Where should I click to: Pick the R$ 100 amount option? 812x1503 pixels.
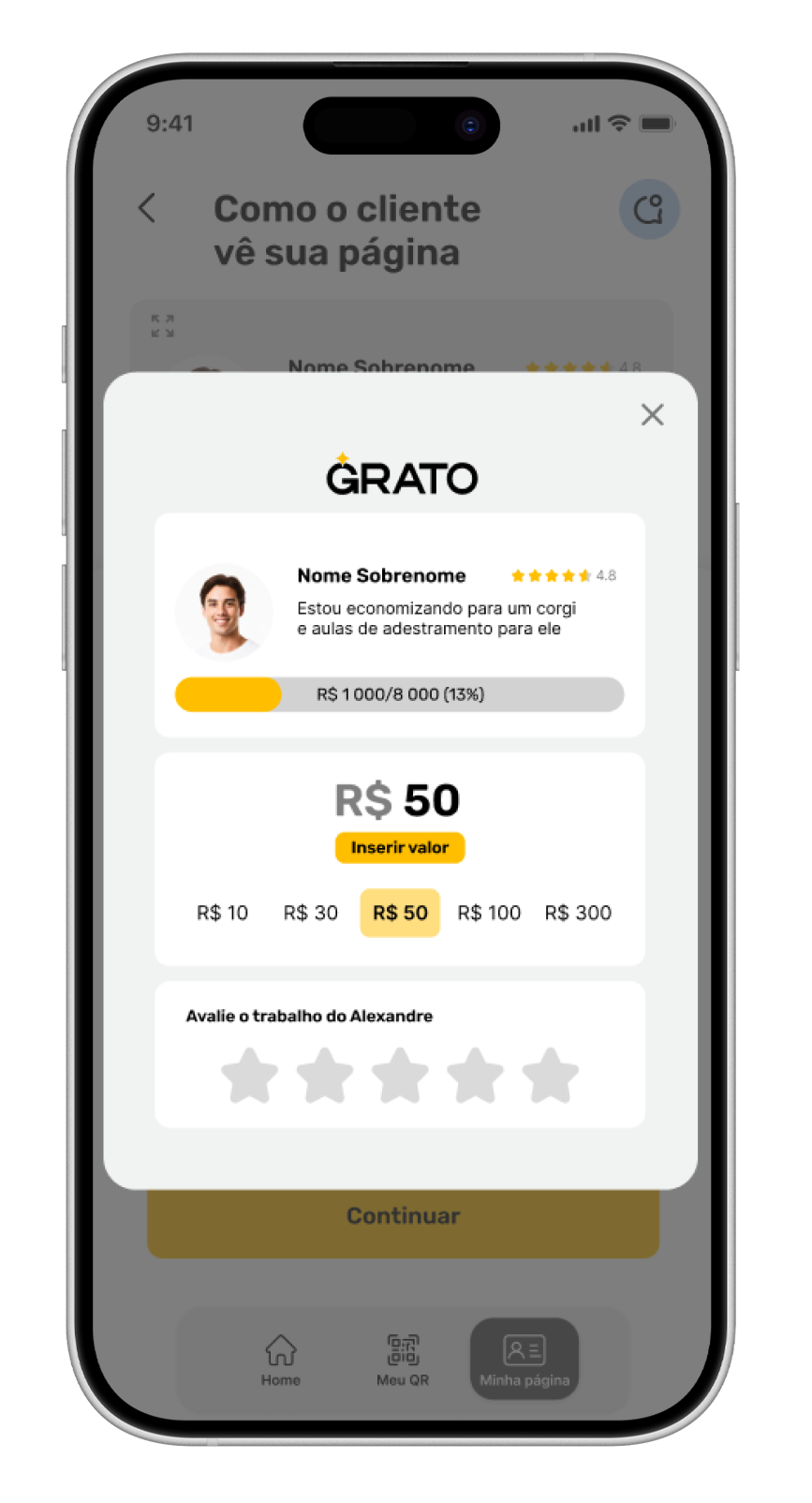[489, 913]
